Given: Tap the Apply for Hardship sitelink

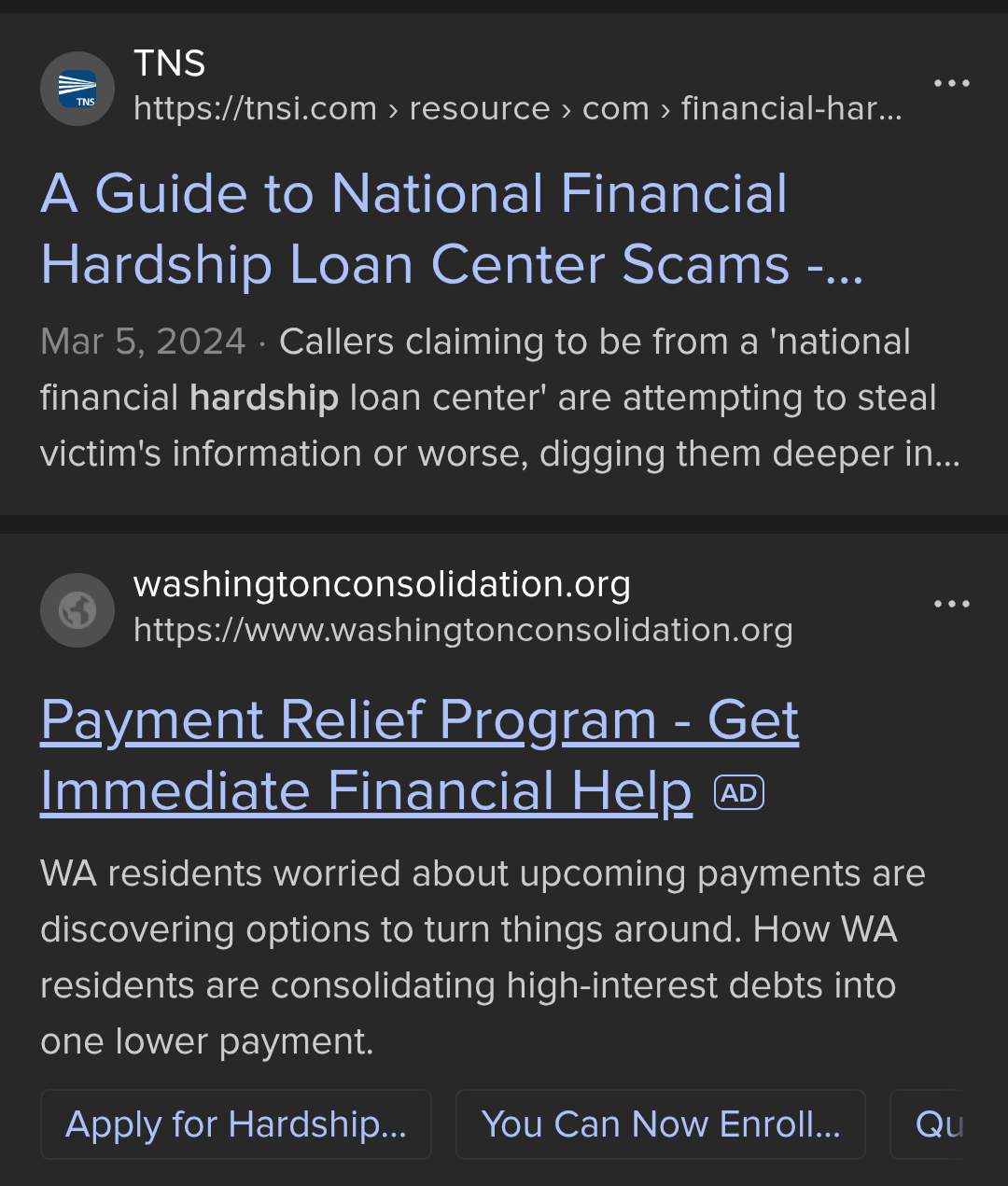Looking at the screenshot, I should 236,1124.
